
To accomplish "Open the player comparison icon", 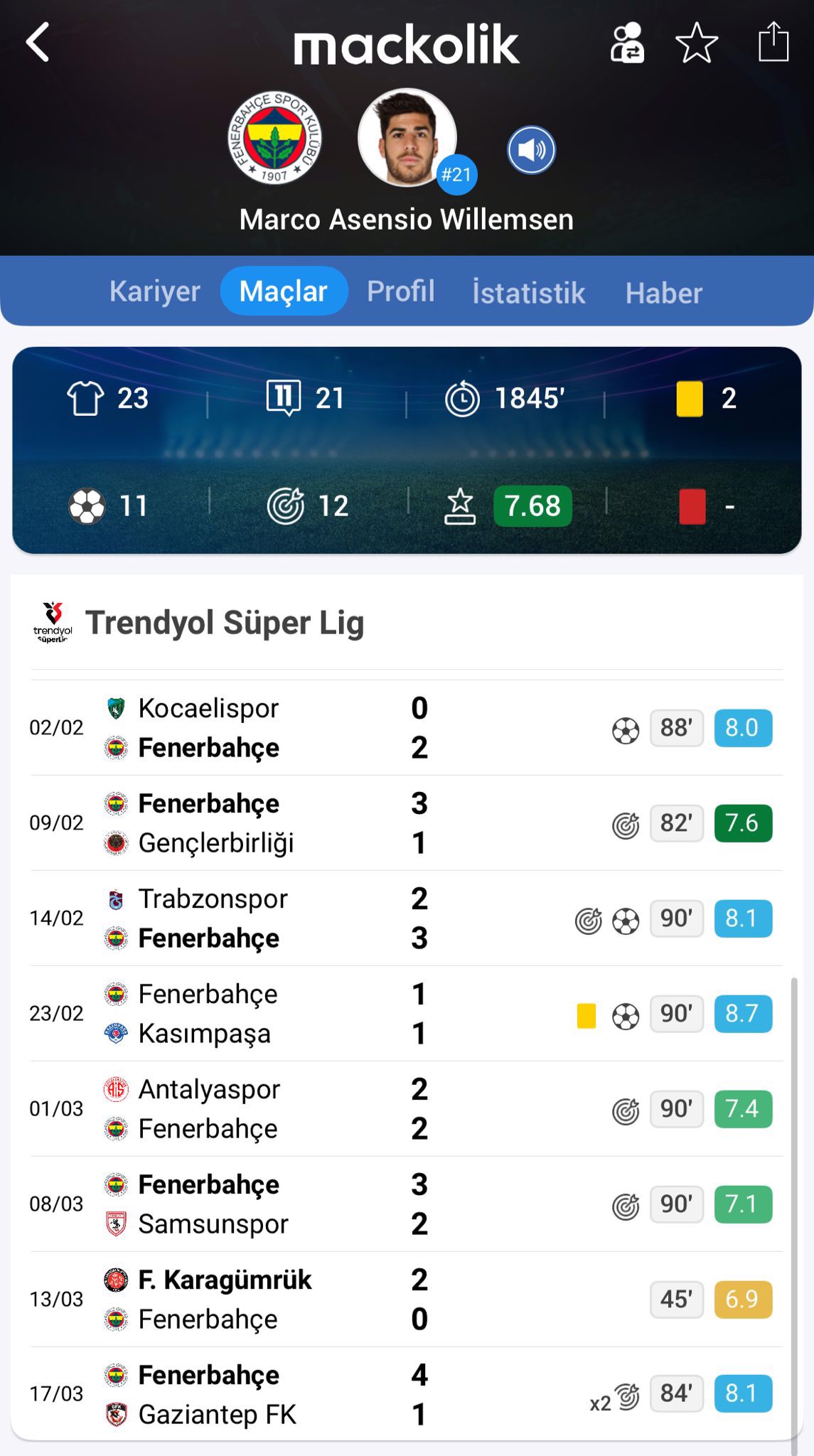I will tap(627, 43).
